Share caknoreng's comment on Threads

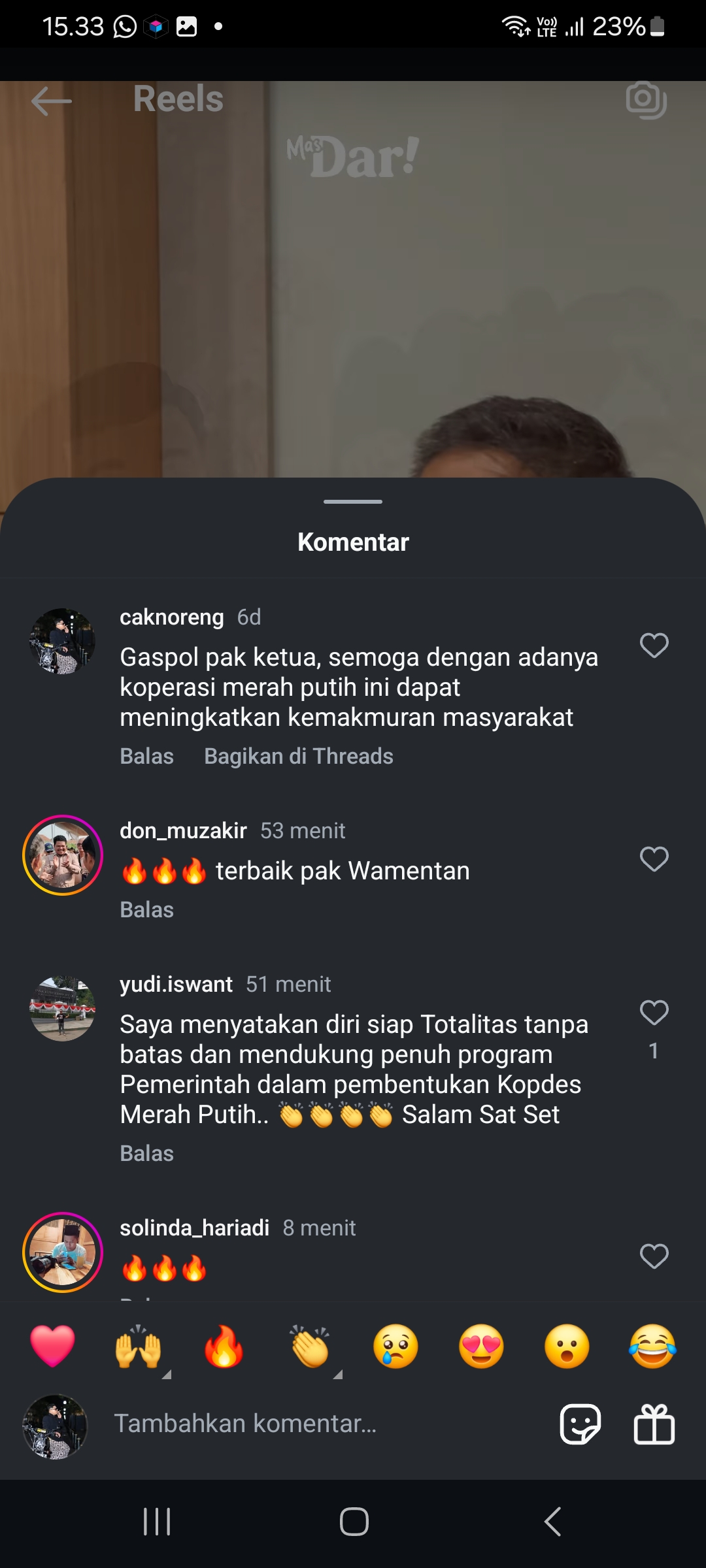click(299, 756)
